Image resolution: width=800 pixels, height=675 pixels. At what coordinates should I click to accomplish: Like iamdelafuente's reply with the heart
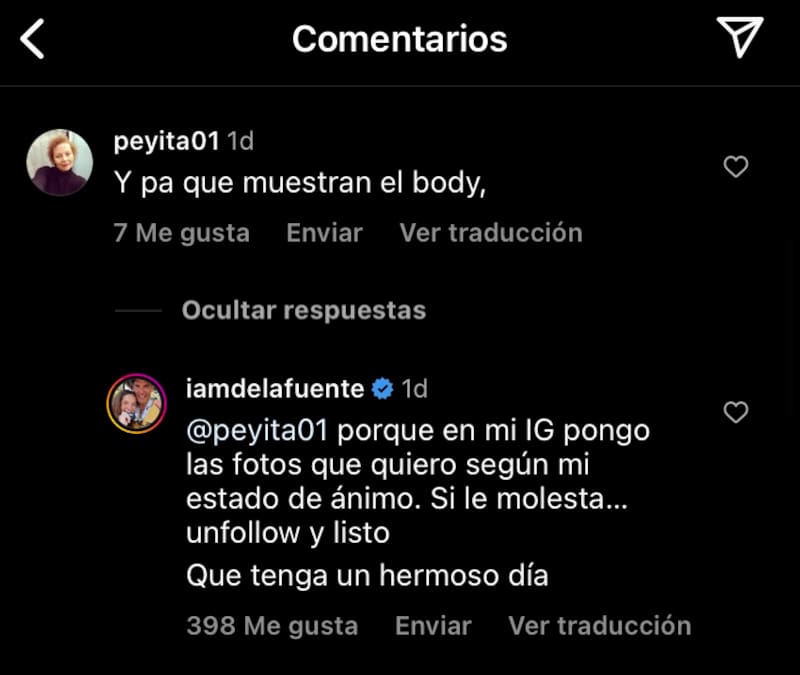click(736, 412)
